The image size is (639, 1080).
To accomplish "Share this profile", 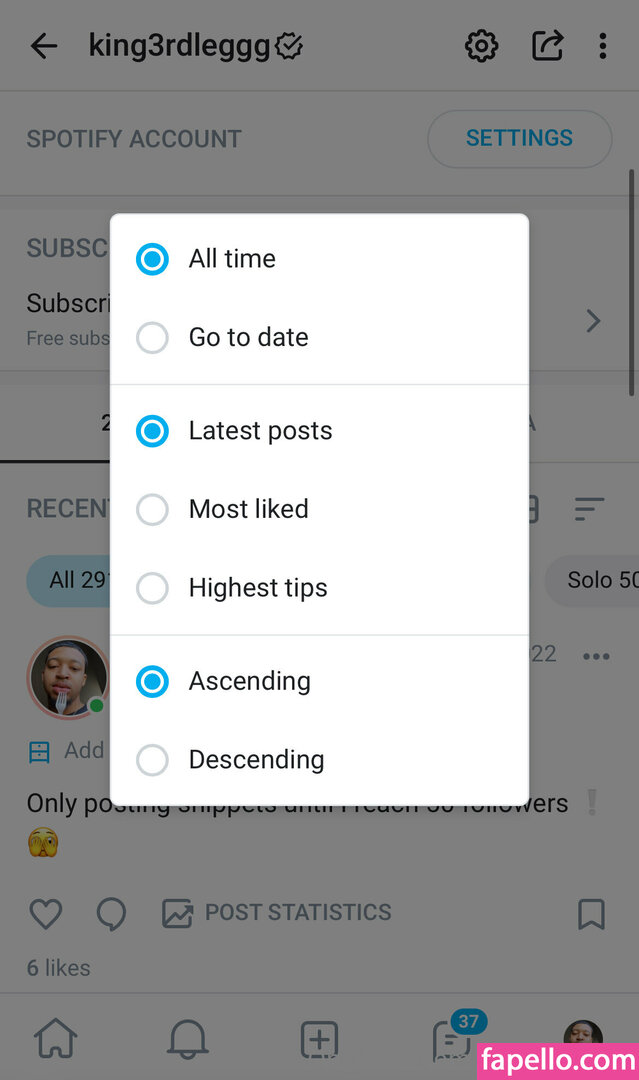I will click(547, 46).
